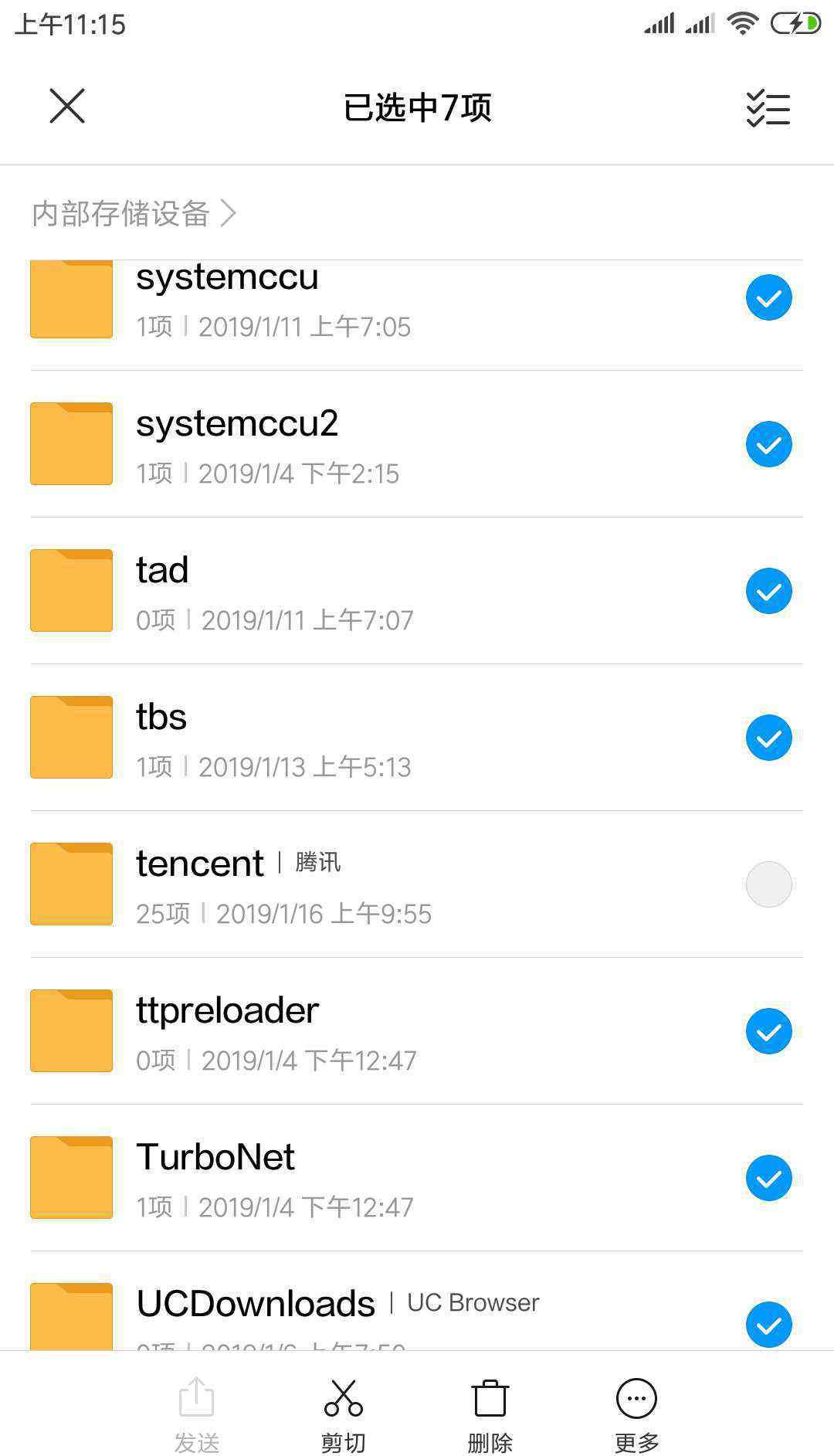This screenshot has width=834, height=1456.
Task: Tap 剪切 to cut selected items
Action: point(343,1415)
